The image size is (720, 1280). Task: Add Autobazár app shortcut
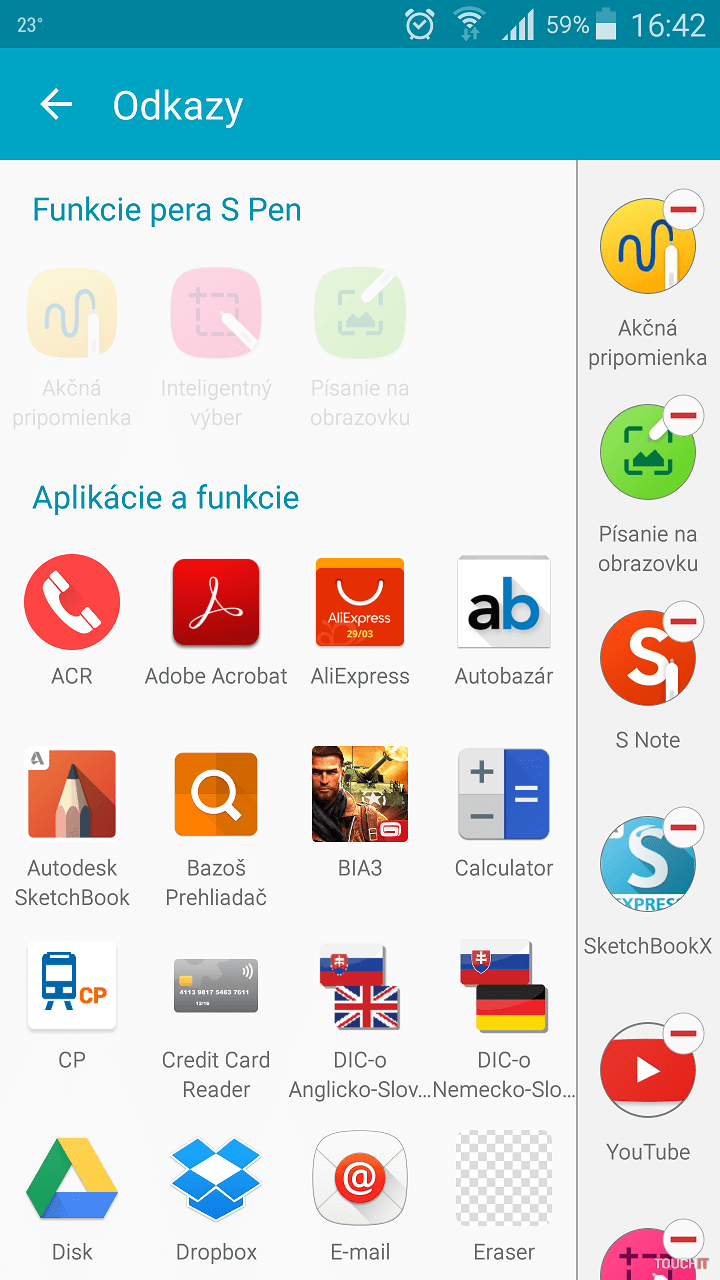pos(504,603)
